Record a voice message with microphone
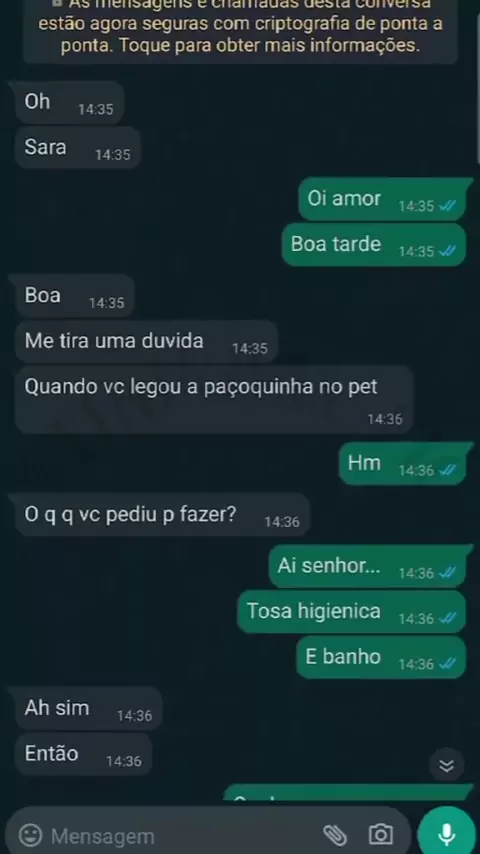 click(x=446, y=833)
